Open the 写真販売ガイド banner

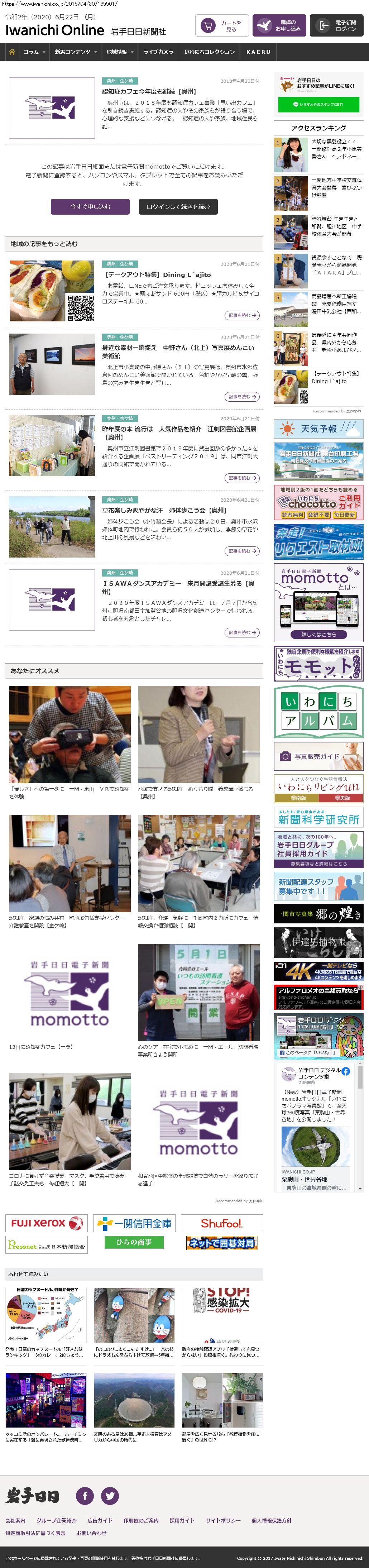[x=318, y=756]
